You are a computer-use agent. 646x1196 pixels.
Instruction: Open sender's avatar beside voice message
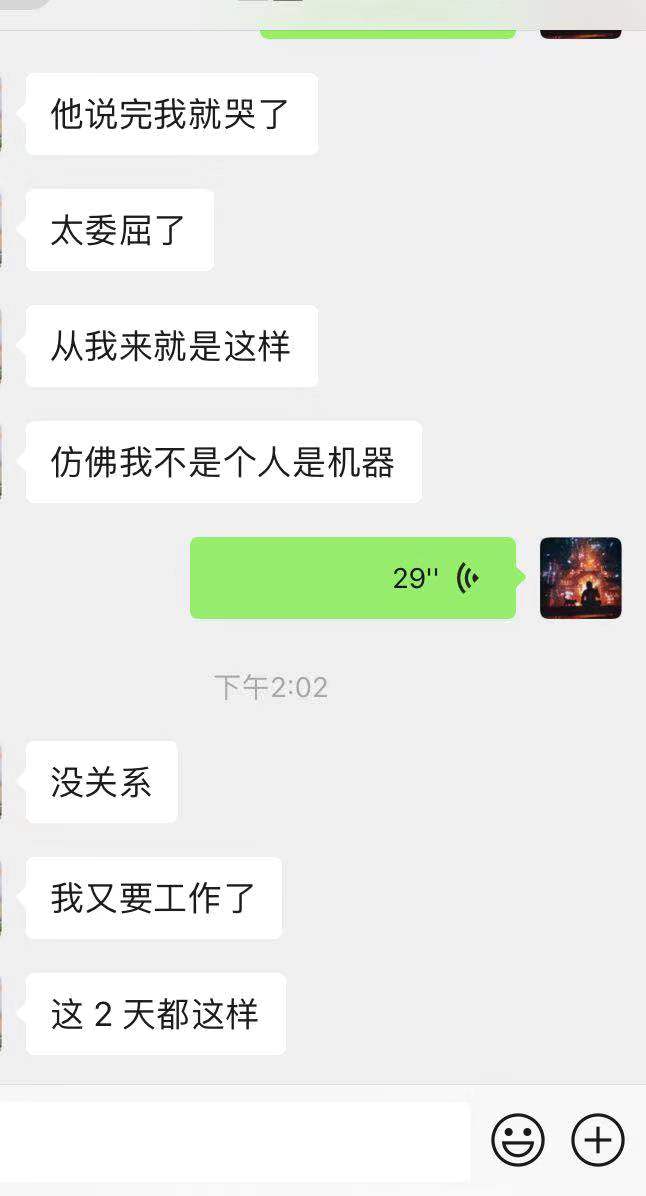[580, 578]
